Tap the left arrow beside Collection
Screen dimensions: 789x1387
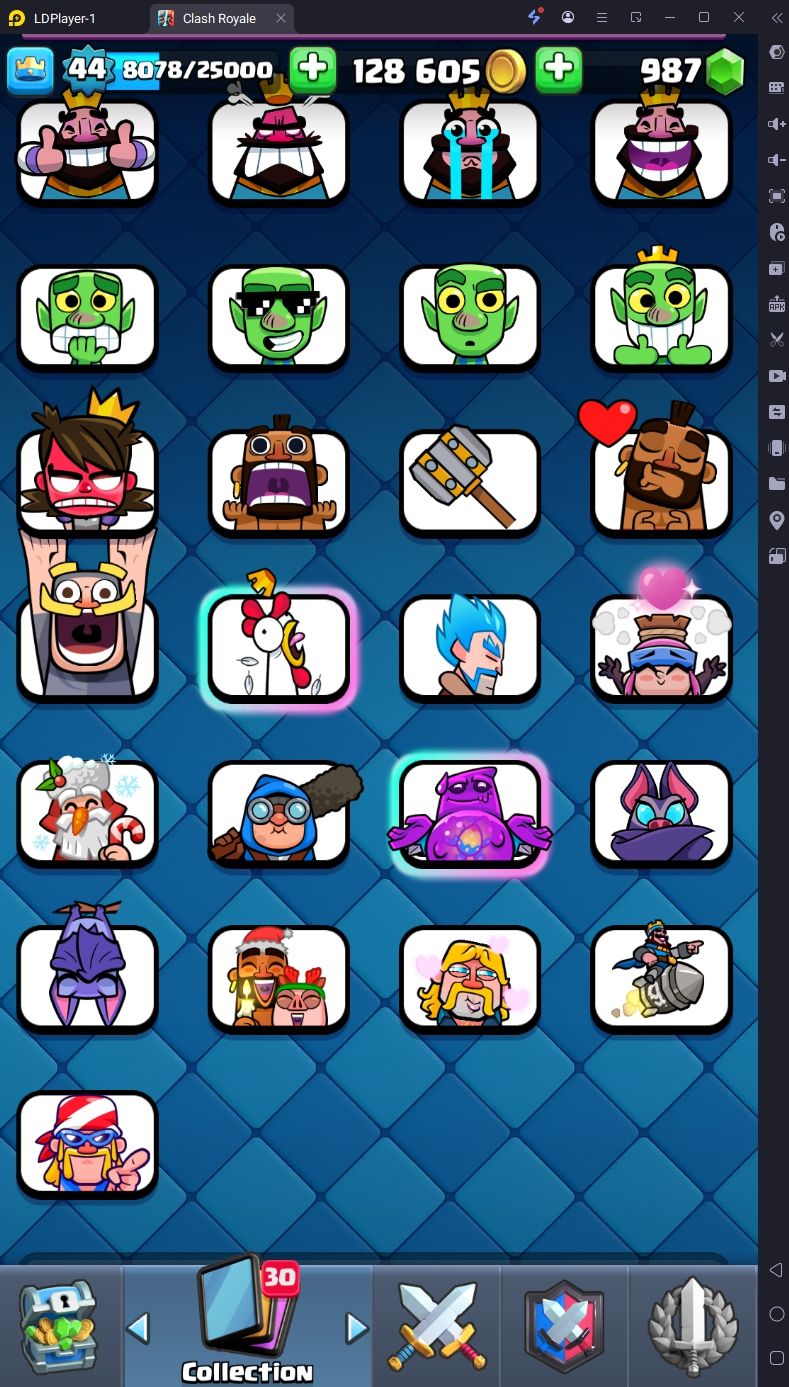tap(138, 1328)
